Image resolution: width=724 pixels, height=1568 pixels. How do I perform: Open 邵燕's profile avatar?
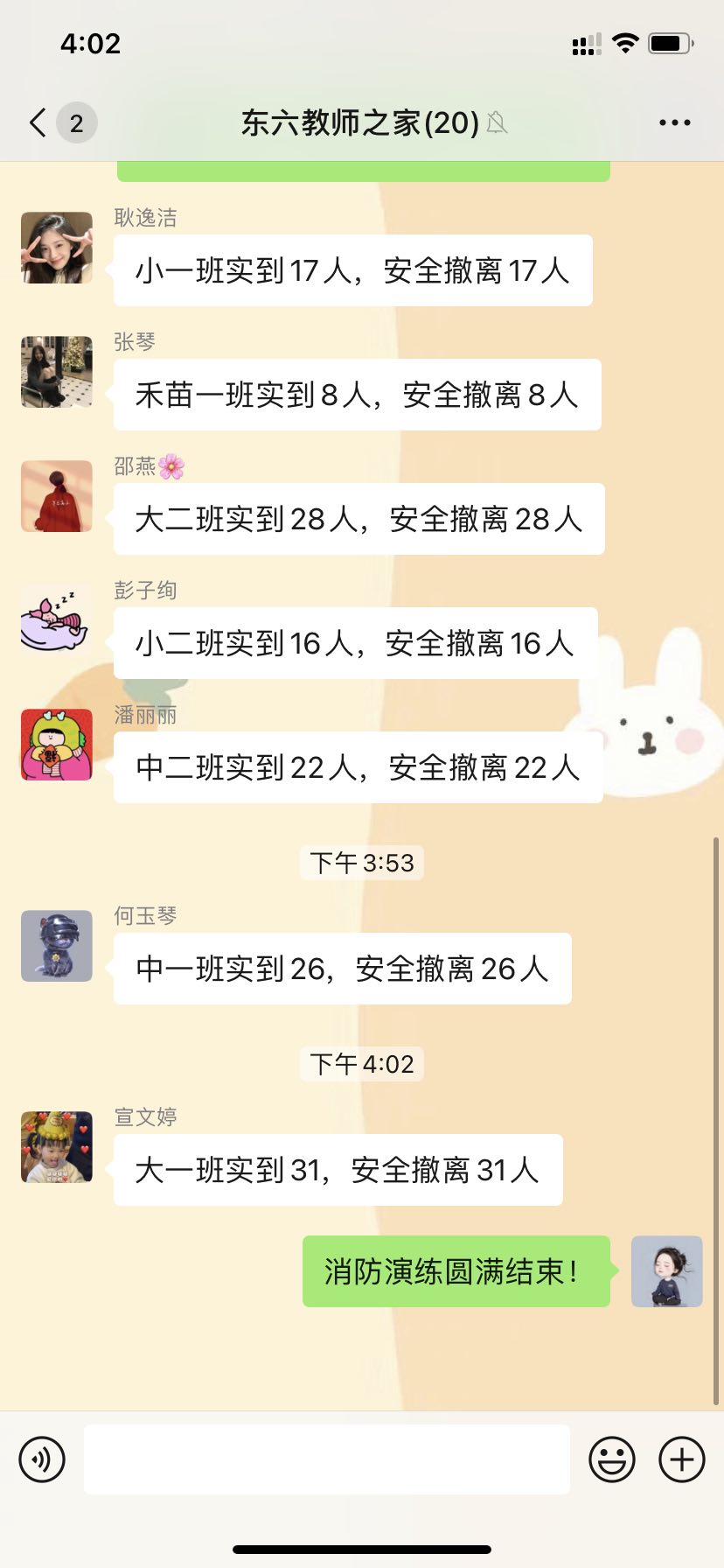(57, 496)
